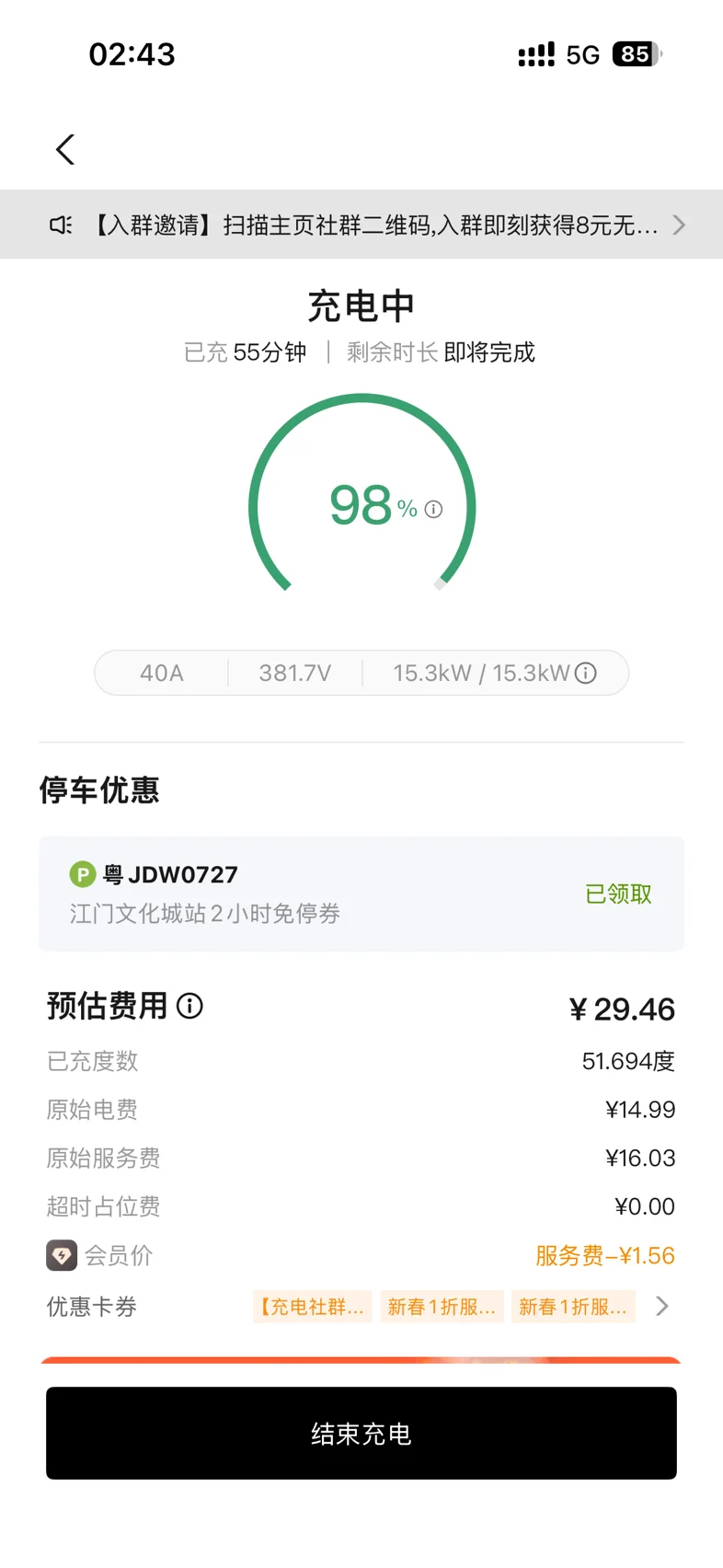The image size is (723, 1568).
Task: Show info about the 98% battery level
Action: coord(434,509)
